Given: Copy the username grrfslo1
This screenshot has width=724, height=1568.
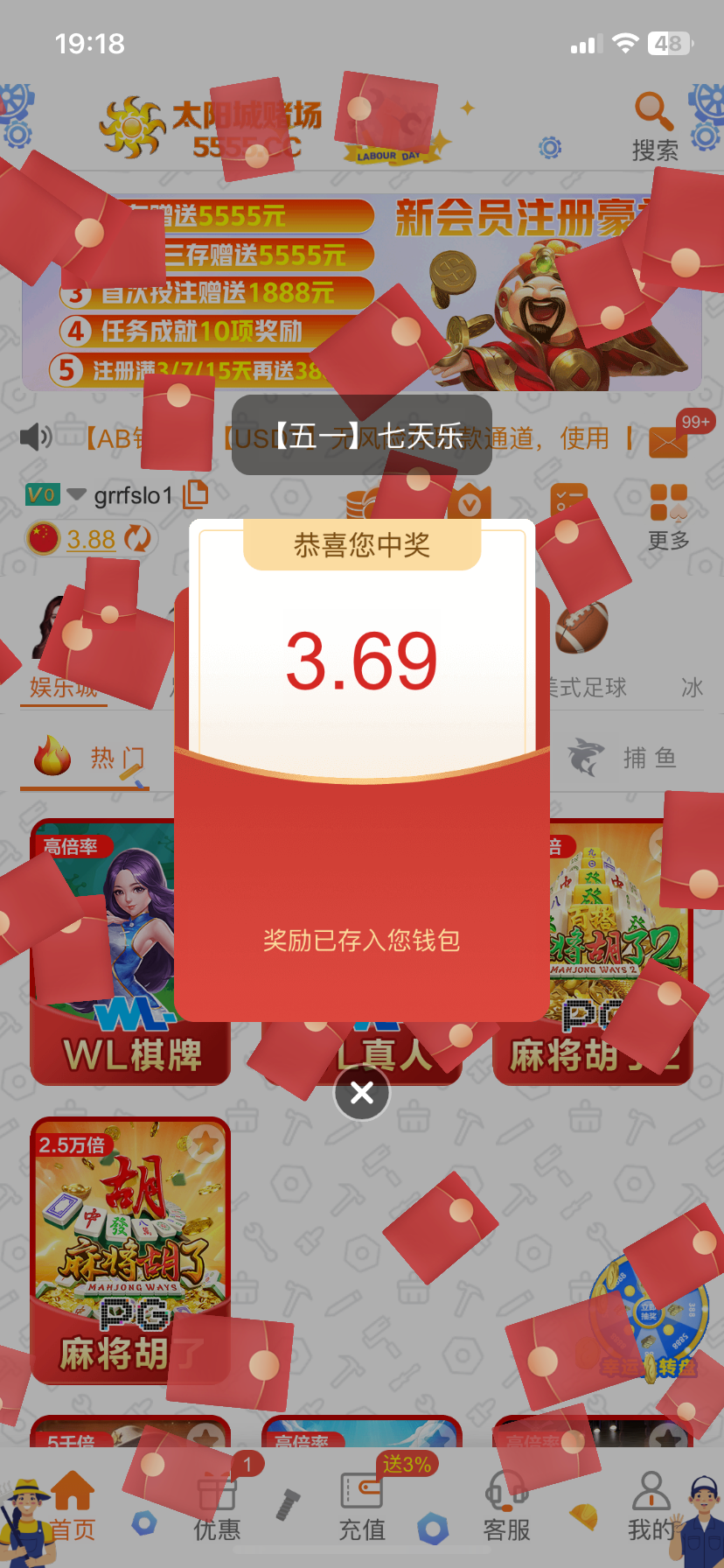Looking at the screenshot, I should (195, 494).
